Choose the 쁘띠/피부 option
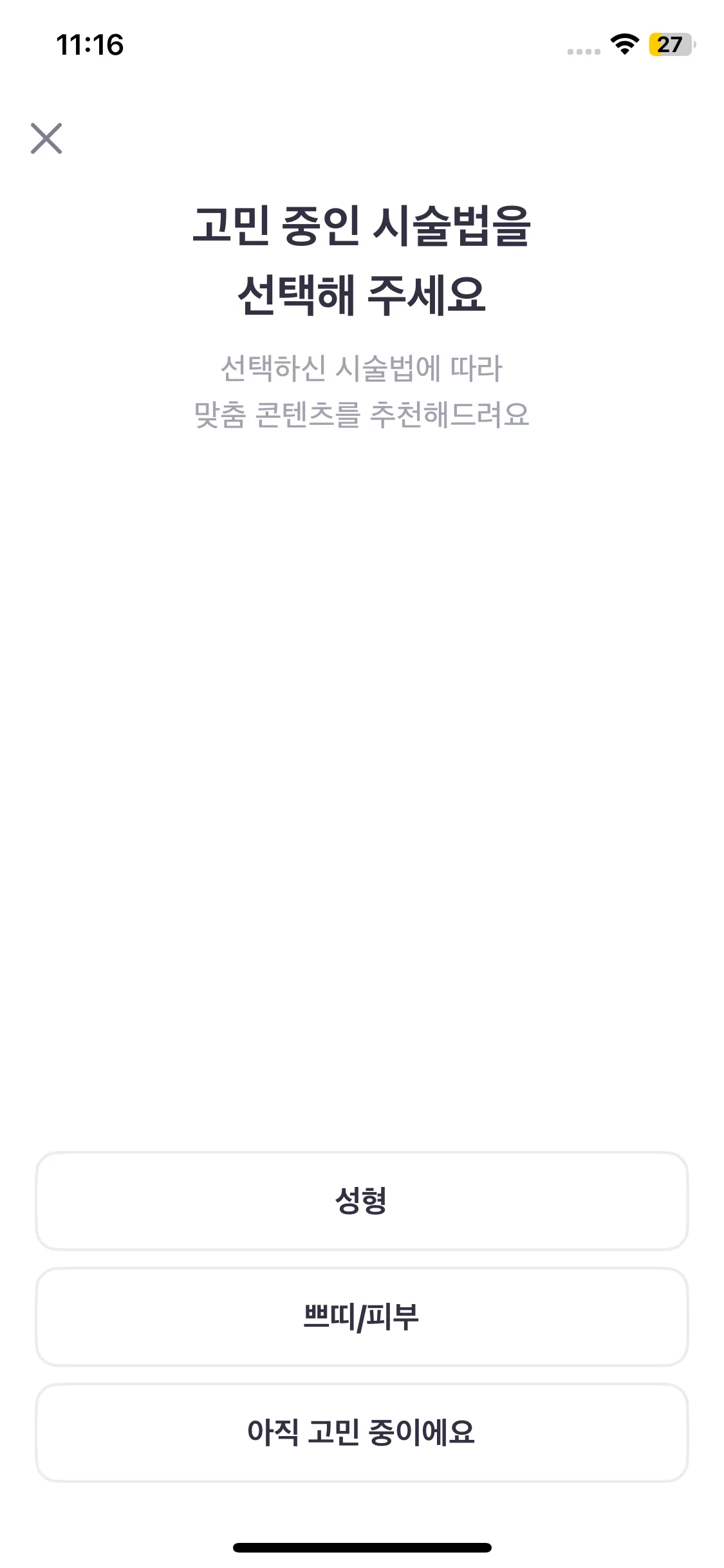 tap(362, 1317)
